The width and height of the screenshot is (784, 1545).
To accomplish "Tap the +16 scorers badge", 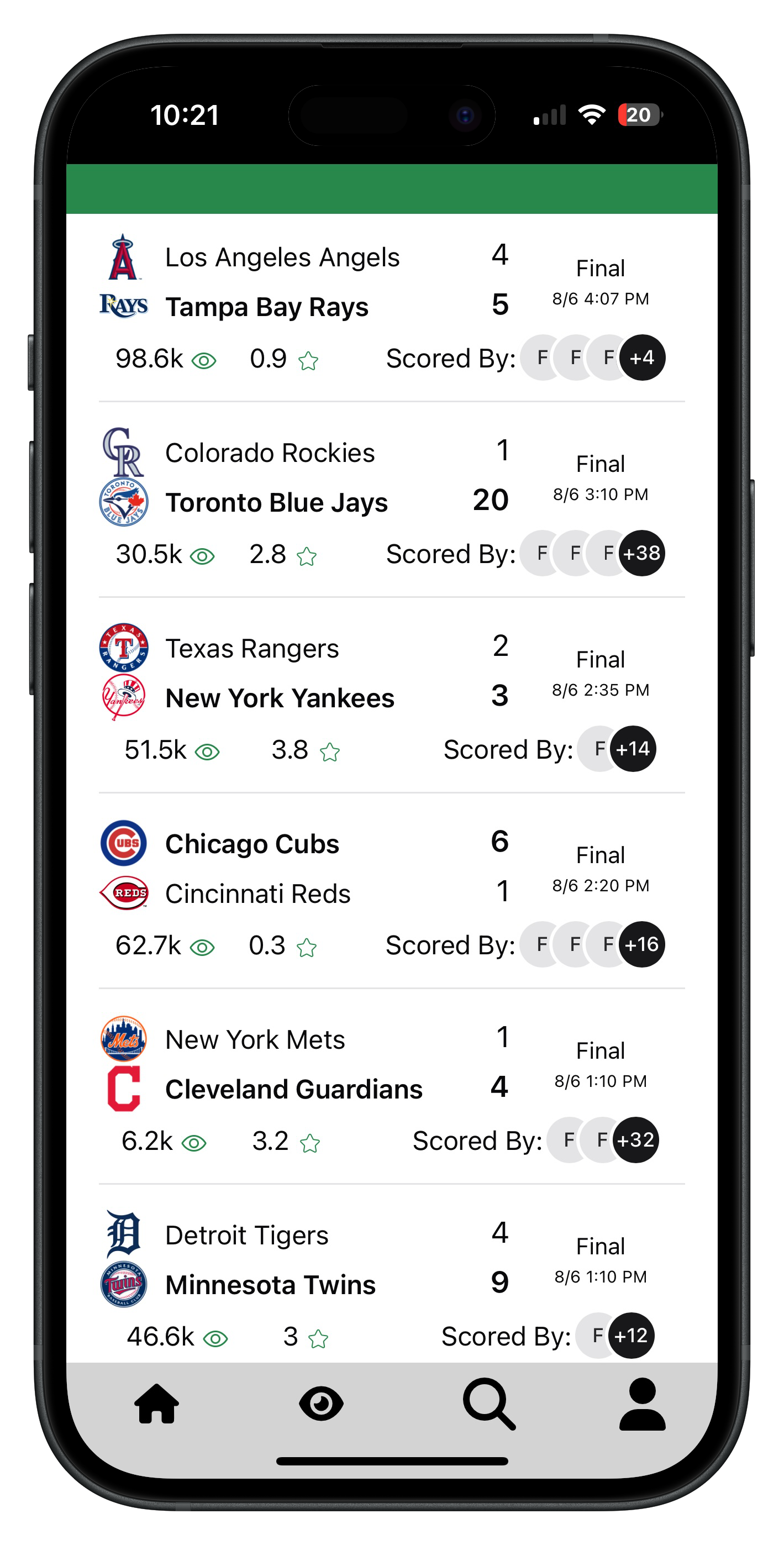I will (642, 944).
